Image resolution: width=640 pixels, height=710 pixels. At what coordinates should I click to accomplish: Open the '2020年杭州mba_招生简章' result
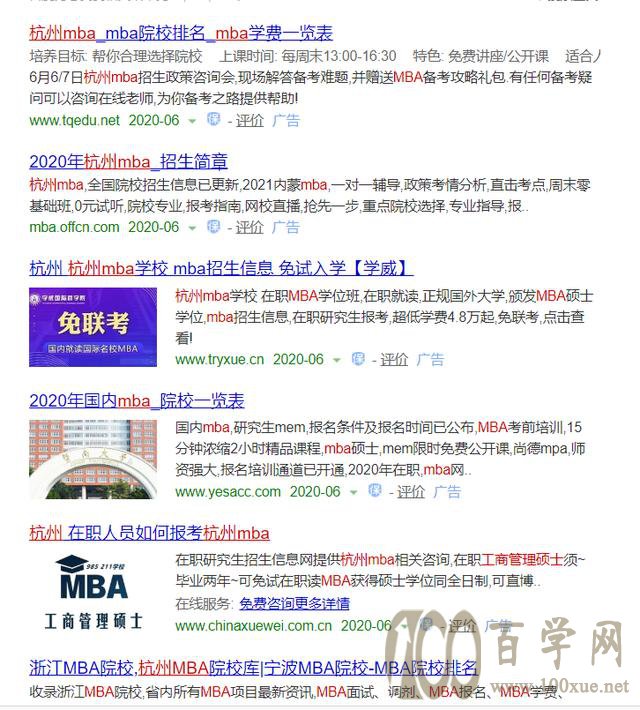[128, 161]
